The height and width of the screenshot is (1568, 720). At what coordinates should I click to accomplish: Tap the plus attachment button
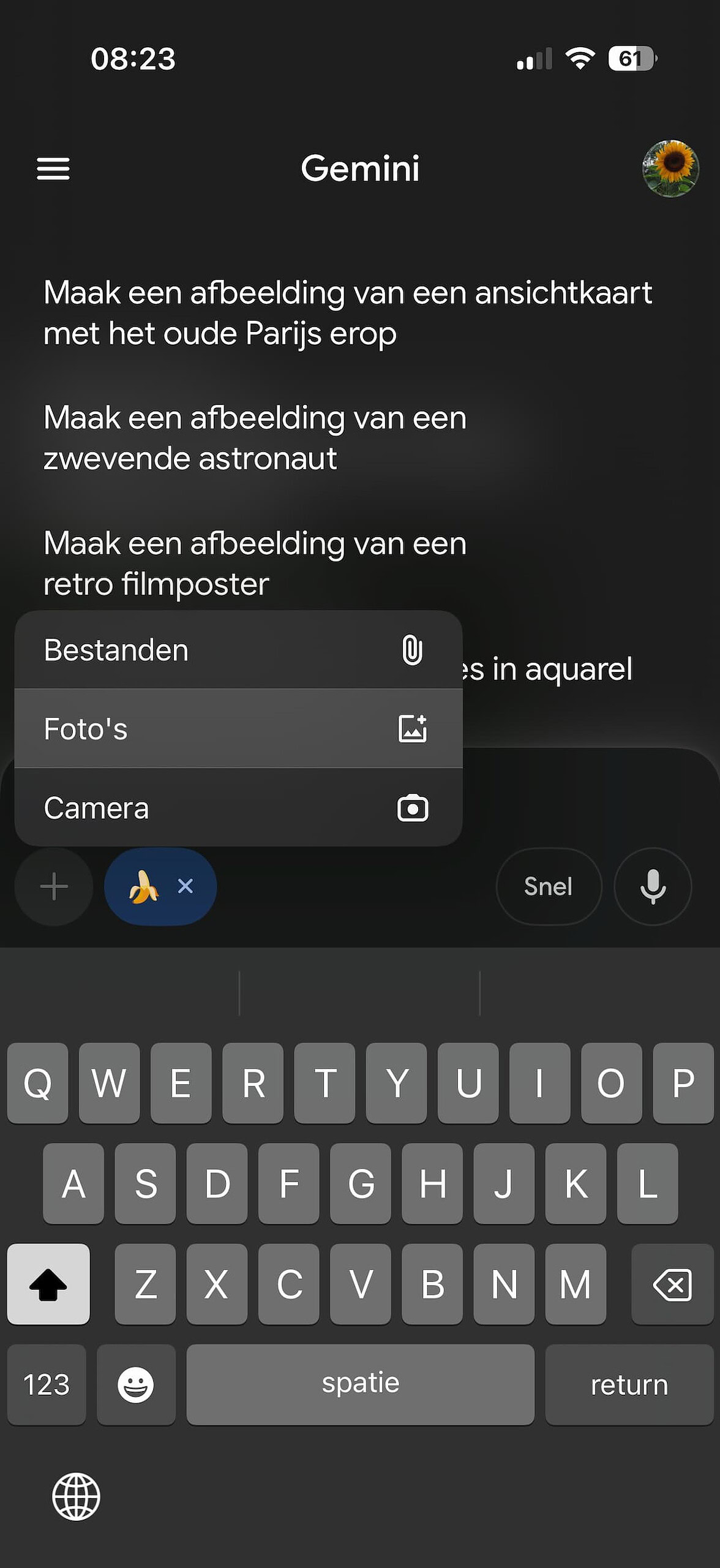(54, 886)
